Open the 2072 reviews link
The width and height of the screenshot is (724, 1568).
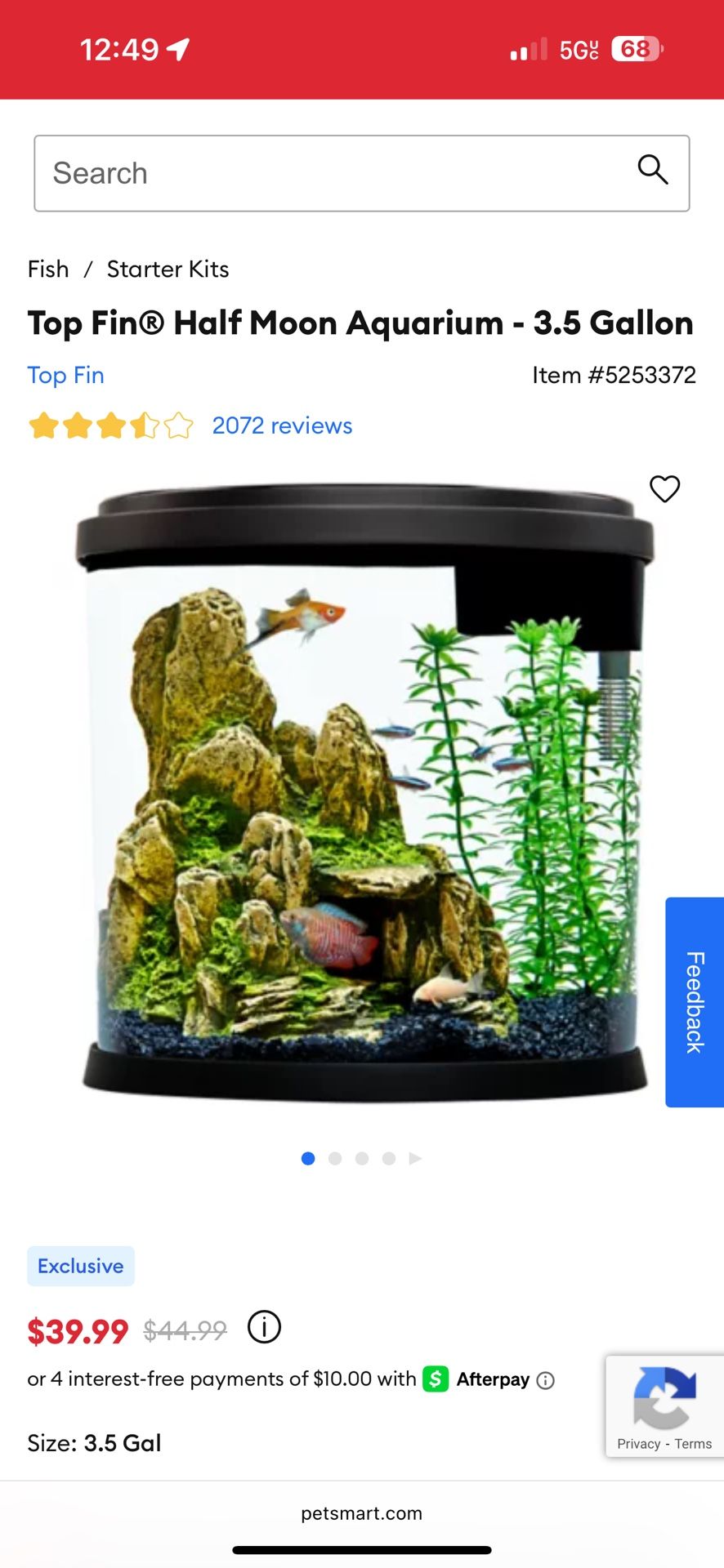[281, 425]
